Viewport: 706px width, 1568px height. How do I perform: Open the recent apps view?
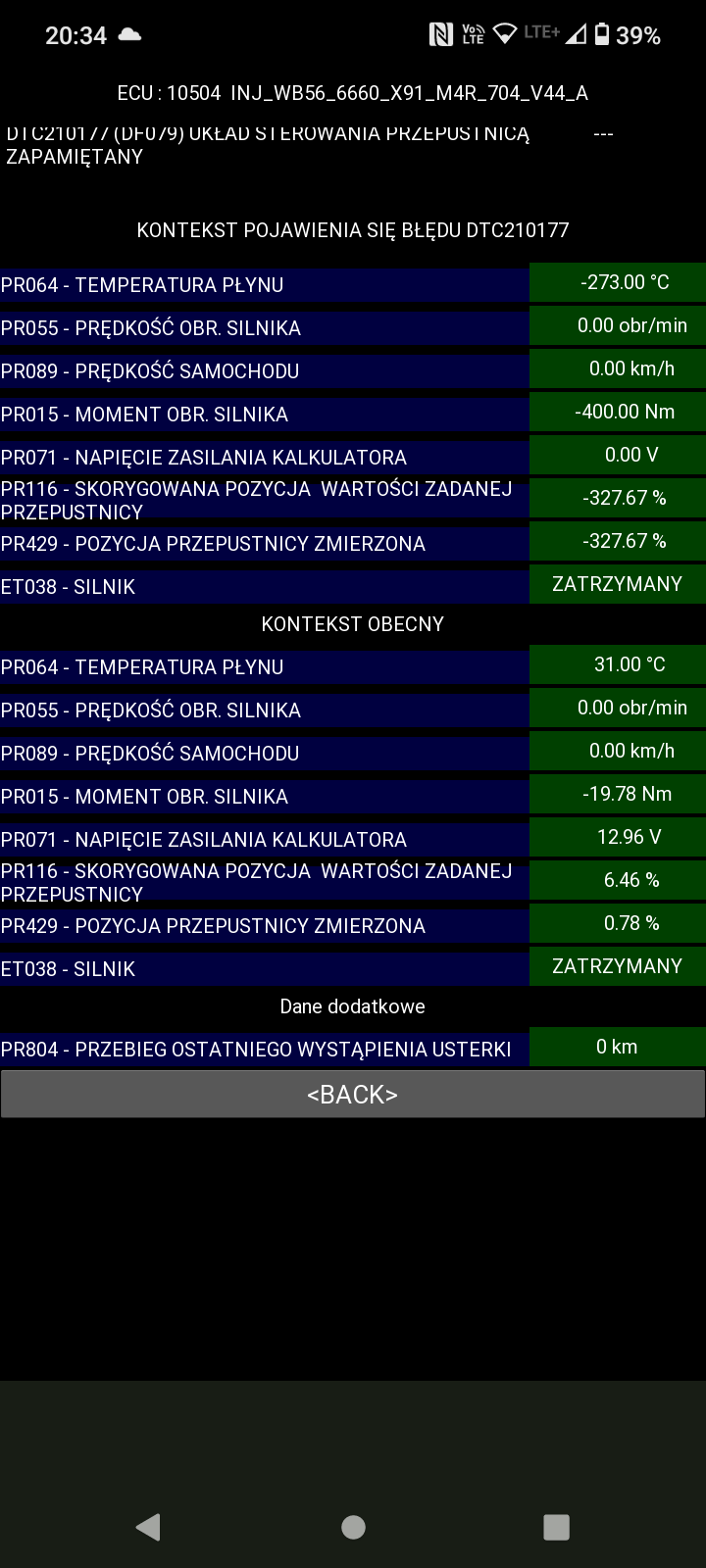(x=556, y=1526)
